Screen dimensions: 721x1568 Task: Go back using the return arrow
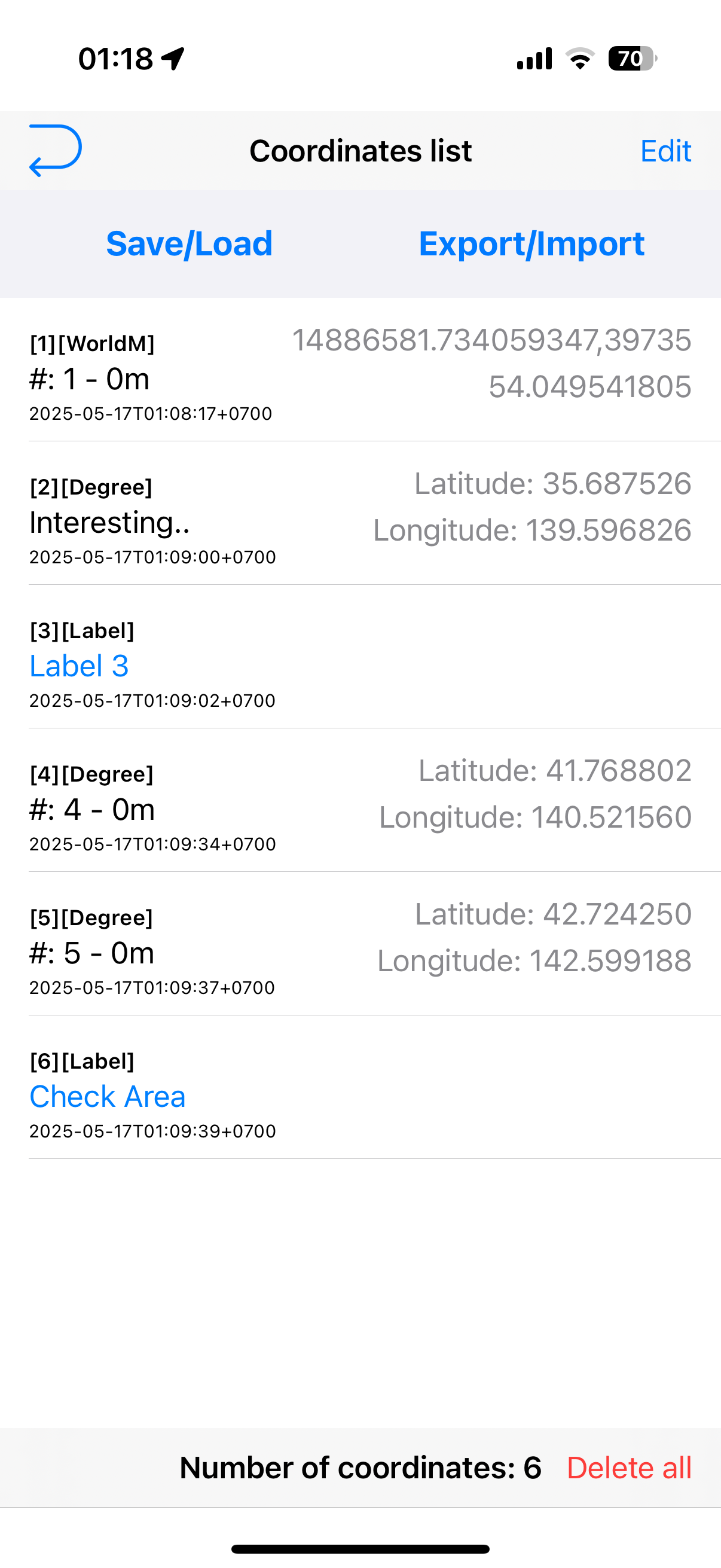[x=56, y=150]
